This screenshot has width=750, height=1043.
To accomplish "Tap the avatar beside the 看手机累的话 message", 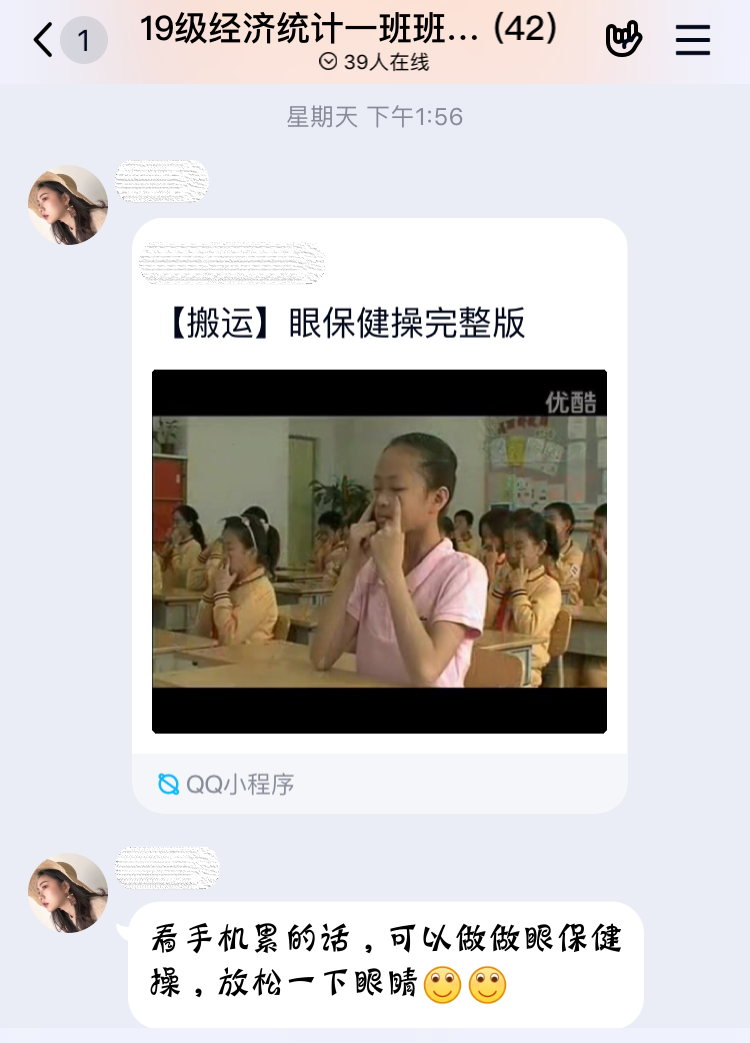I will pos(68,893).
